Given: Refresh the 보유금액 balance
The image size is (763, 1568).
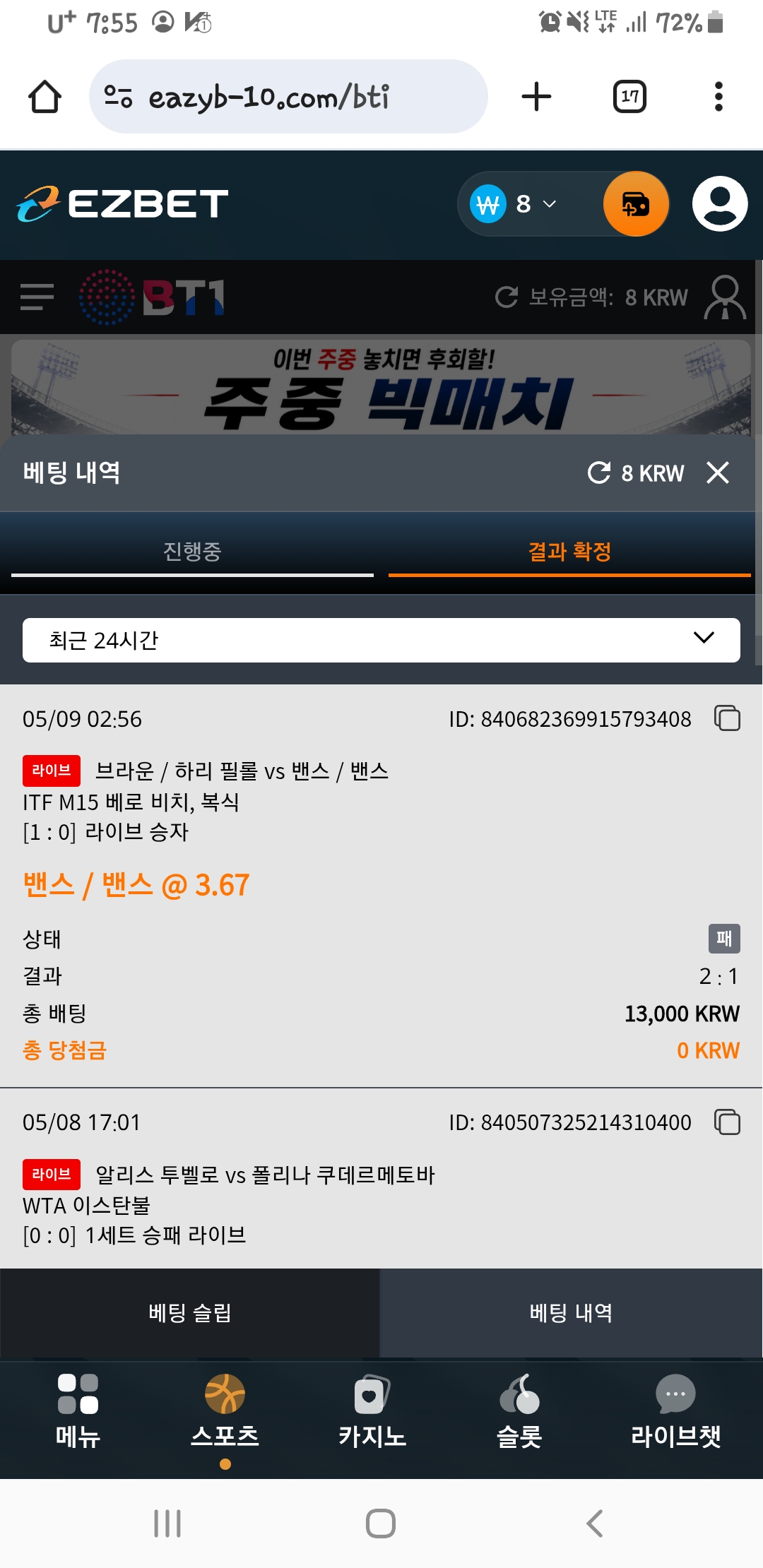Looking at the screenshot, I should point(507,297).
